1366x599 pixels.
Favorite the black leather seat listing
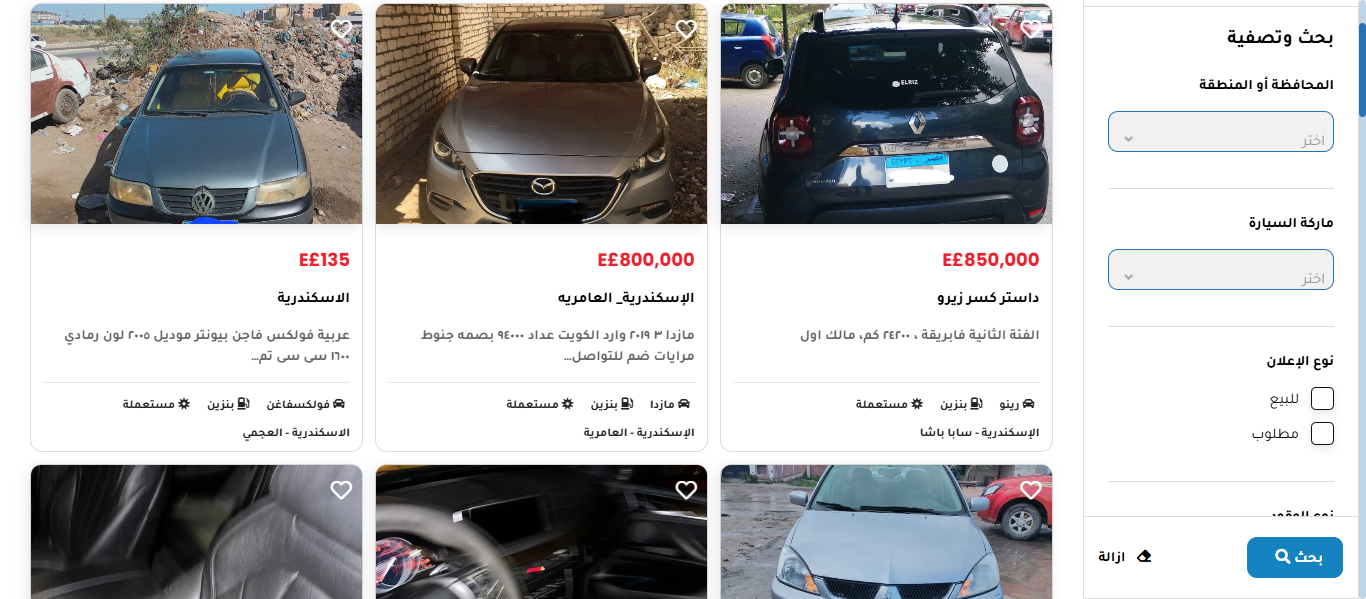pos(341,490)
